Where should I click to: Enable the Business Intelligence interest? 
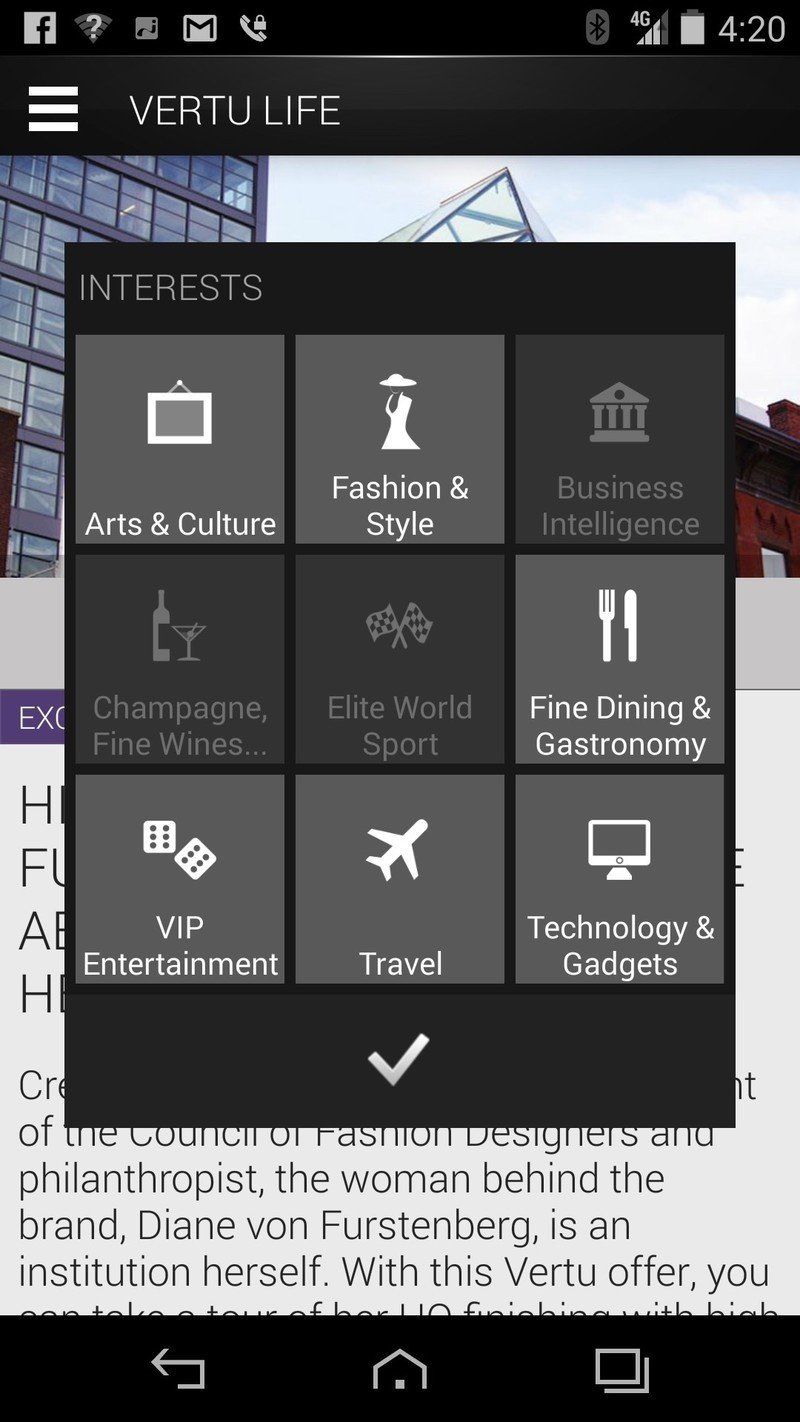[620, 439]
